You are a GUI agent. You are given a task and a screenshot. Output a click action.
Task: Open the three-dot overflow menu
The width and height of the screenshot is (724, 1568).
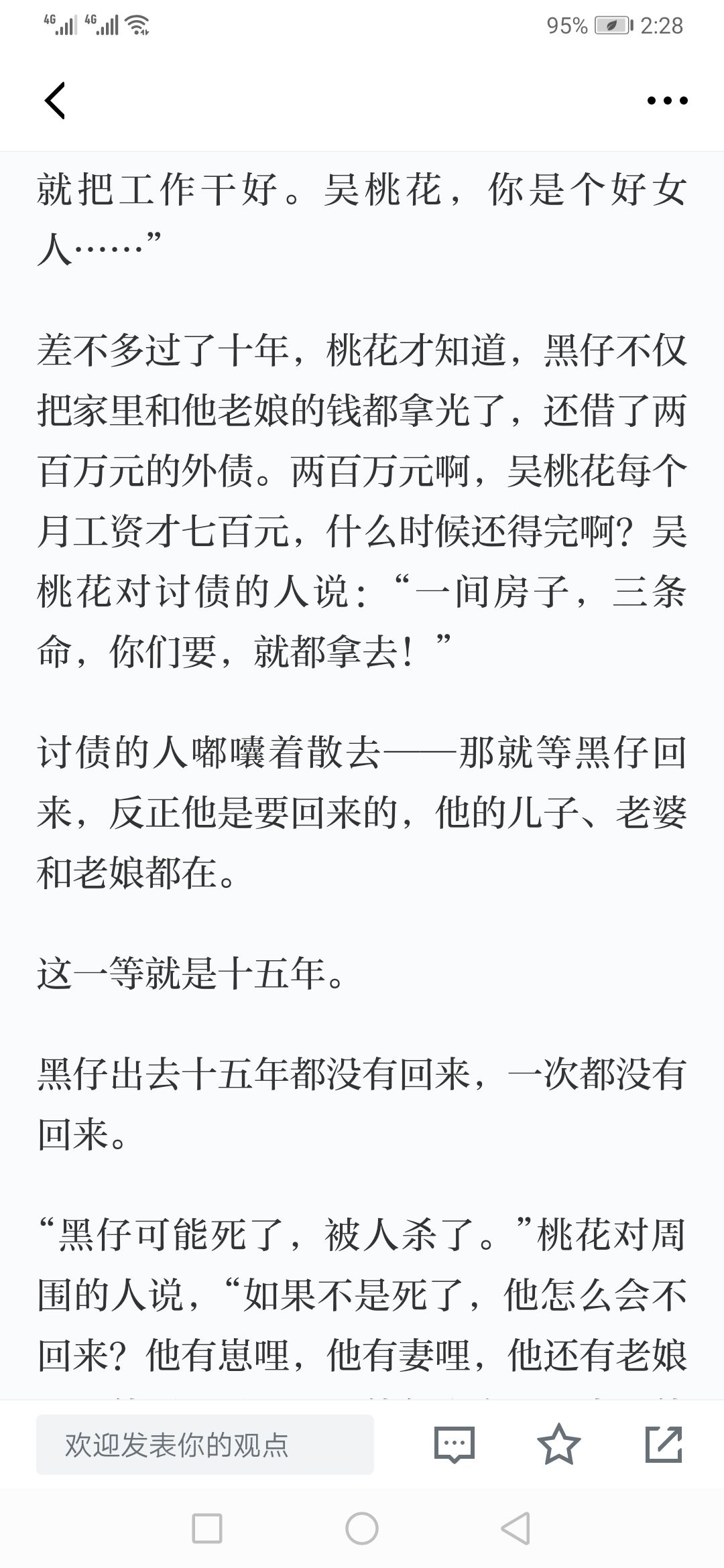coord(667,101)
